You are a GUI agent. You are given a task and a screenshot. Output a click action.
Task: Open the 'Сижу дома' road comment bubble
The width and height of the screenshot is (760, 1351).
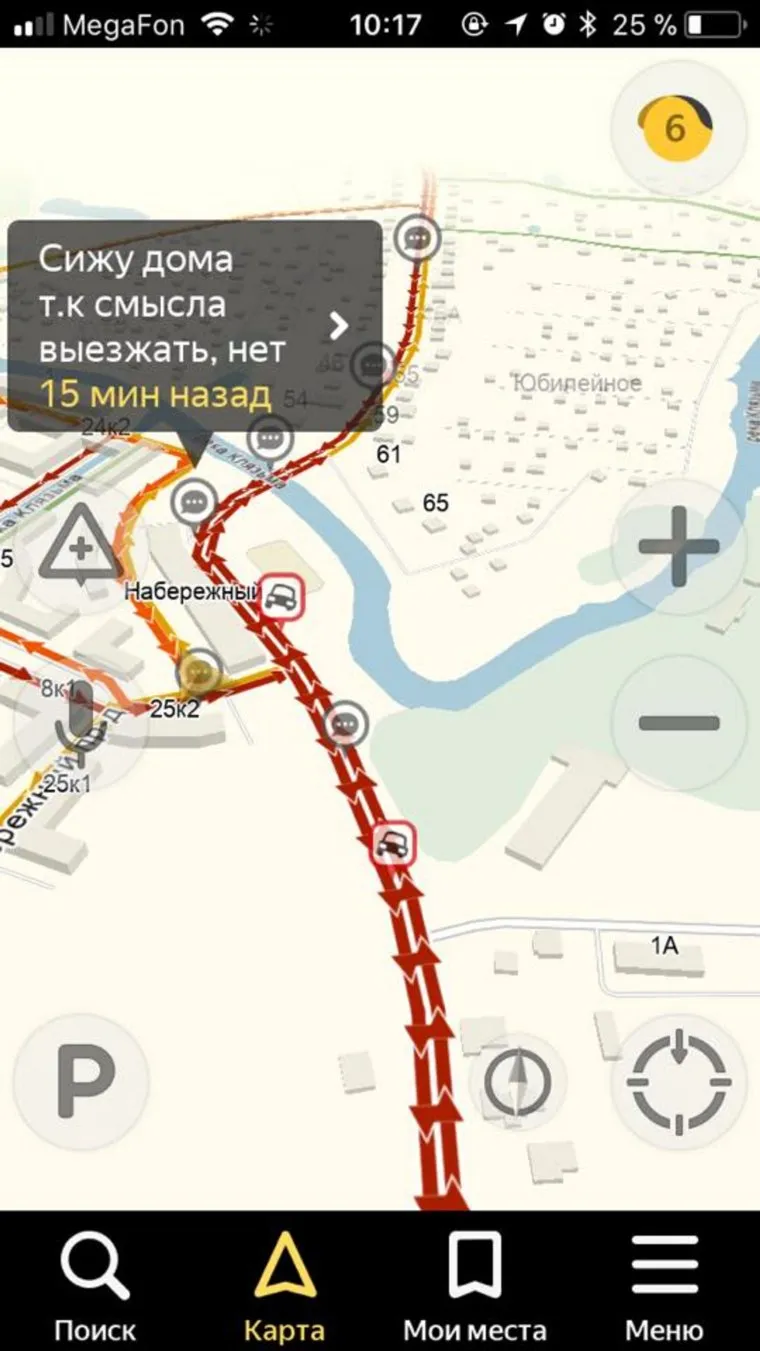[195, 326]
